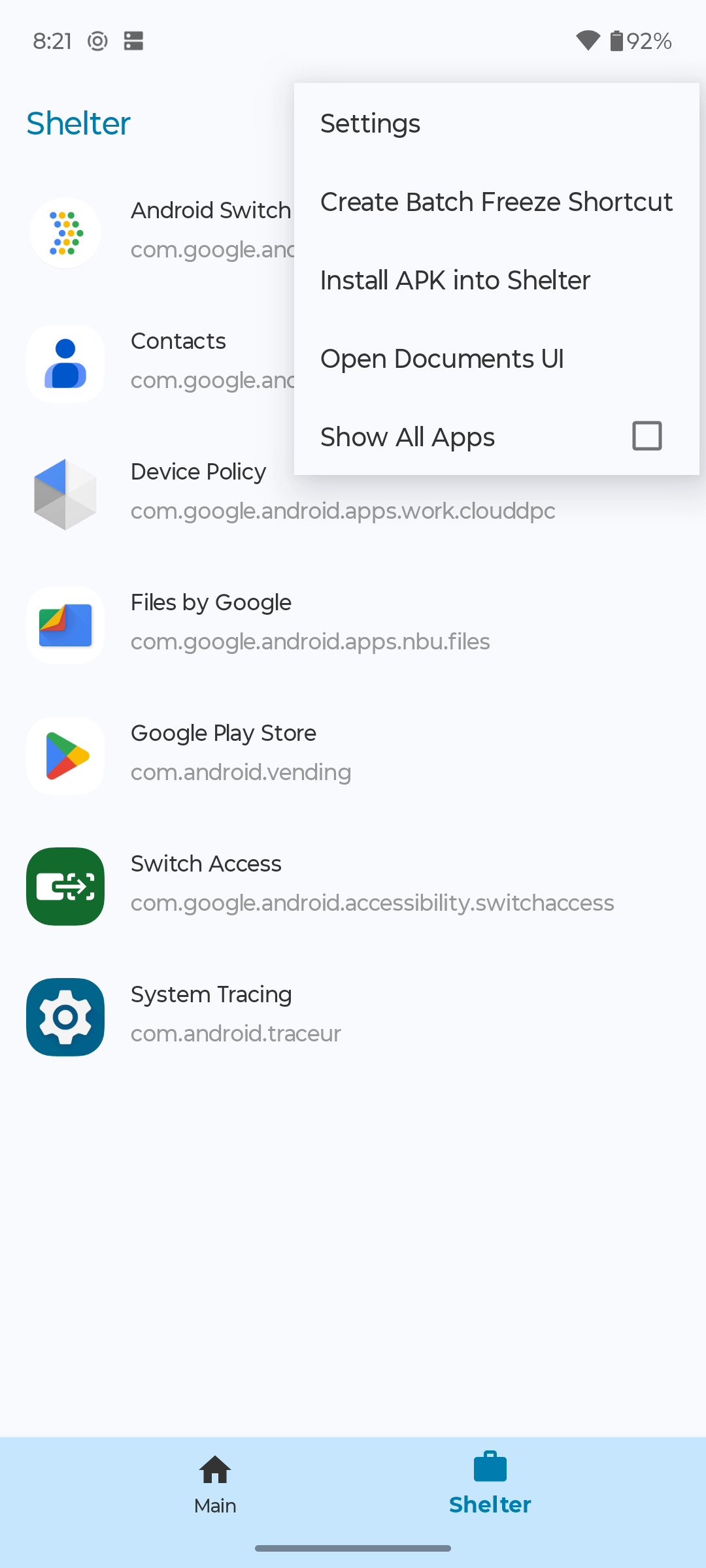Screen dimensions: 706x1568
Task: Switch to the Main tab
Action: (215, 1482)
